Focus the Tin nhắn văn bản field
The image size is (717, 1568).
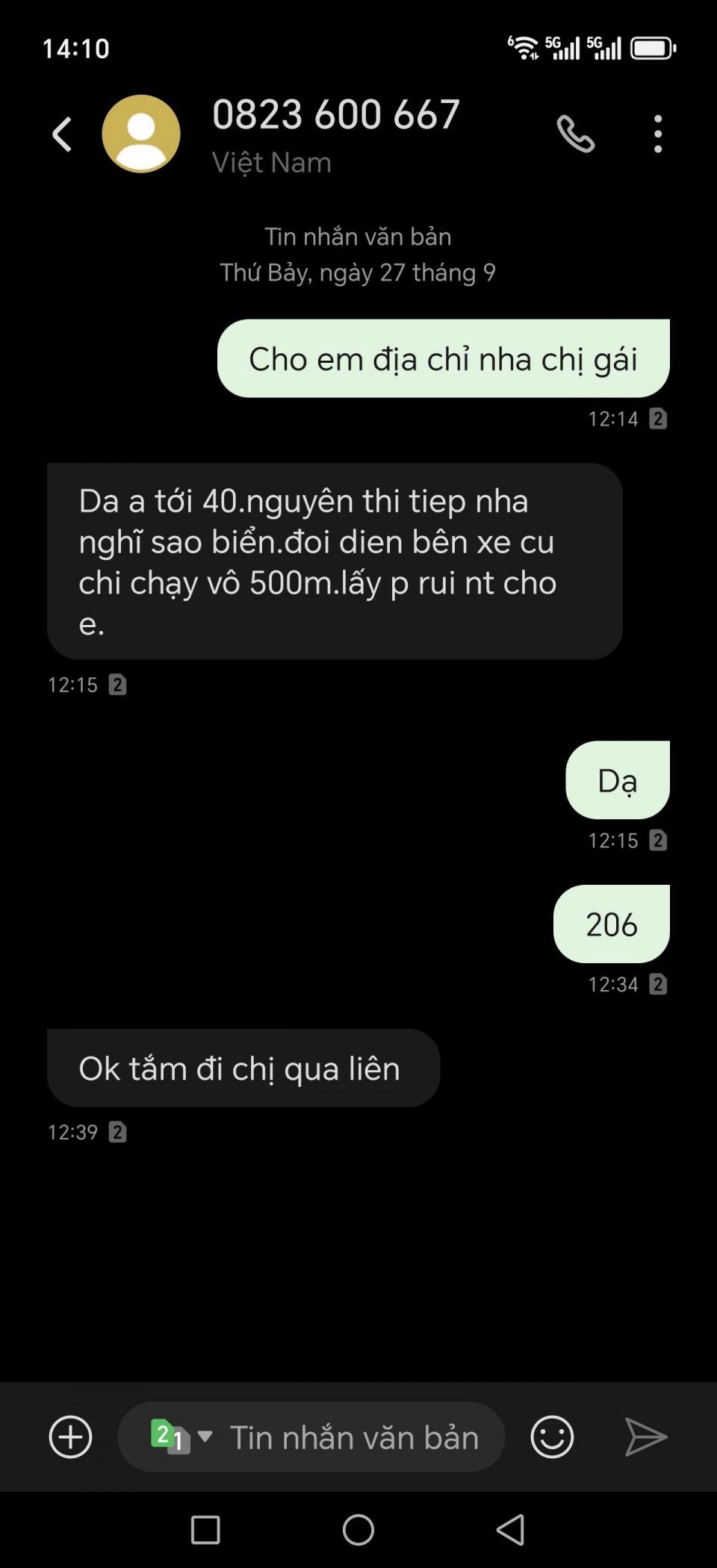point(354,1437)
